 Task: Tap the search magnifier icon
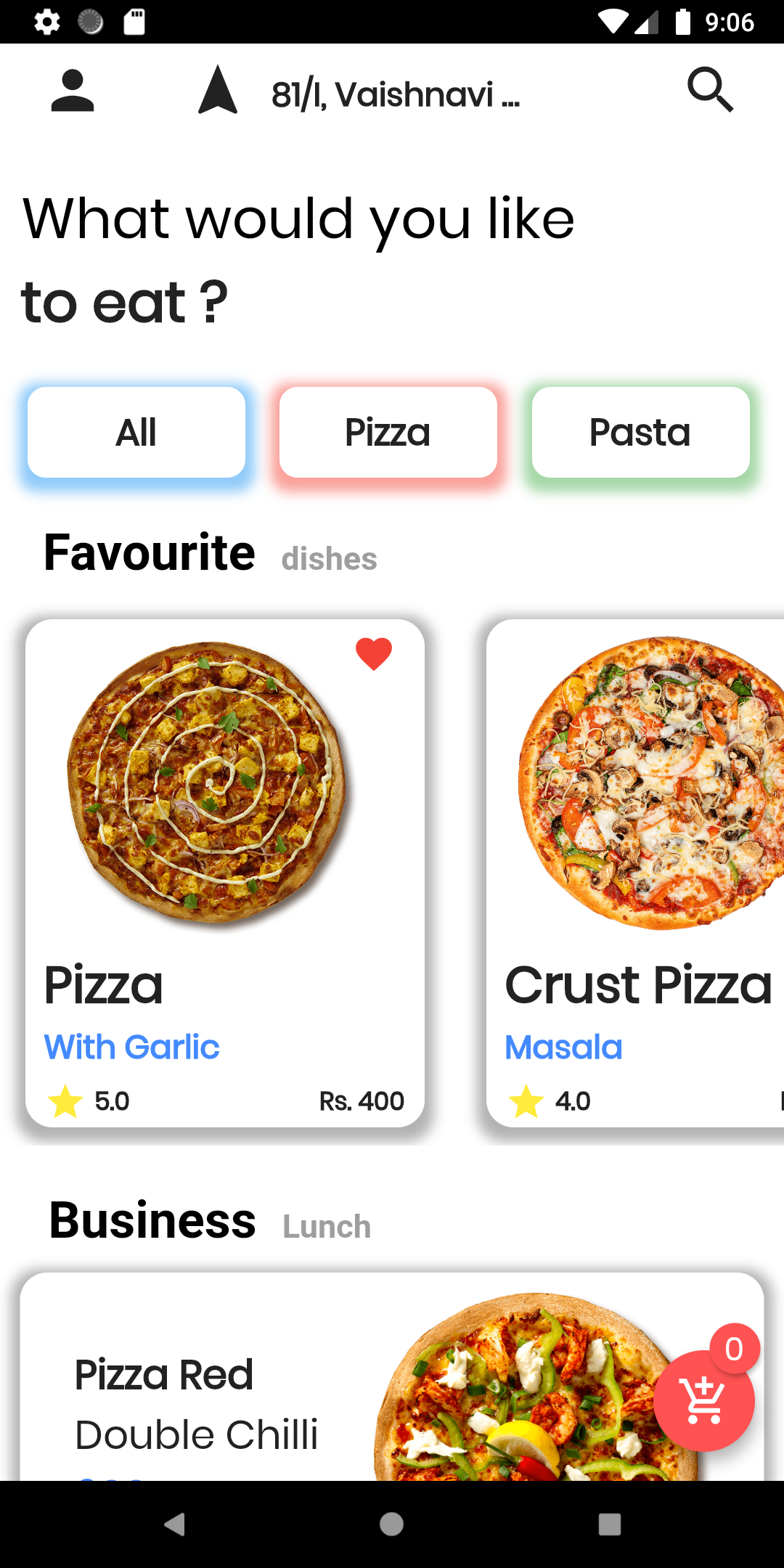(x=710, y=89)
